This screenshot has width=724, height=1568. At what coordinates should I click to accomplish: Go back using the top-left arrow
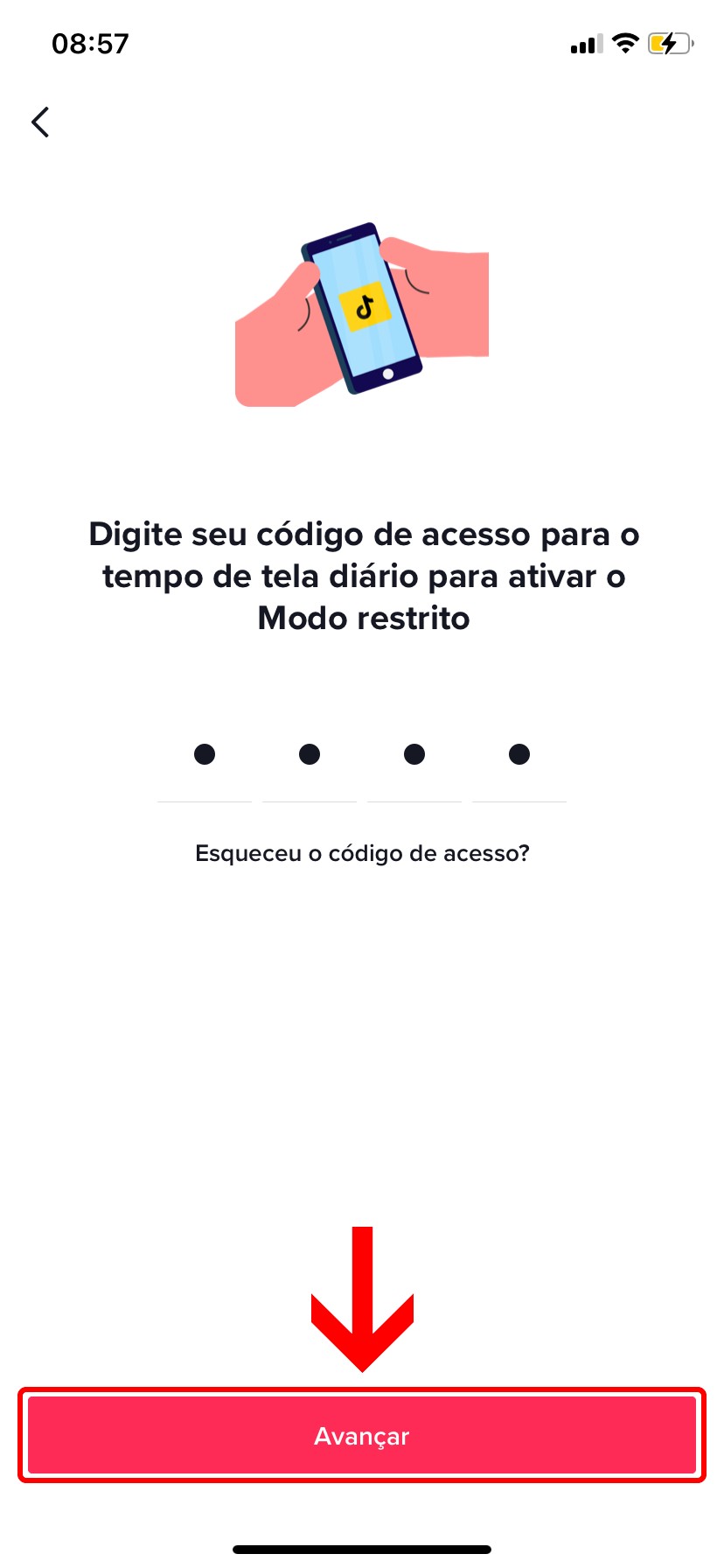click(40, 122)
